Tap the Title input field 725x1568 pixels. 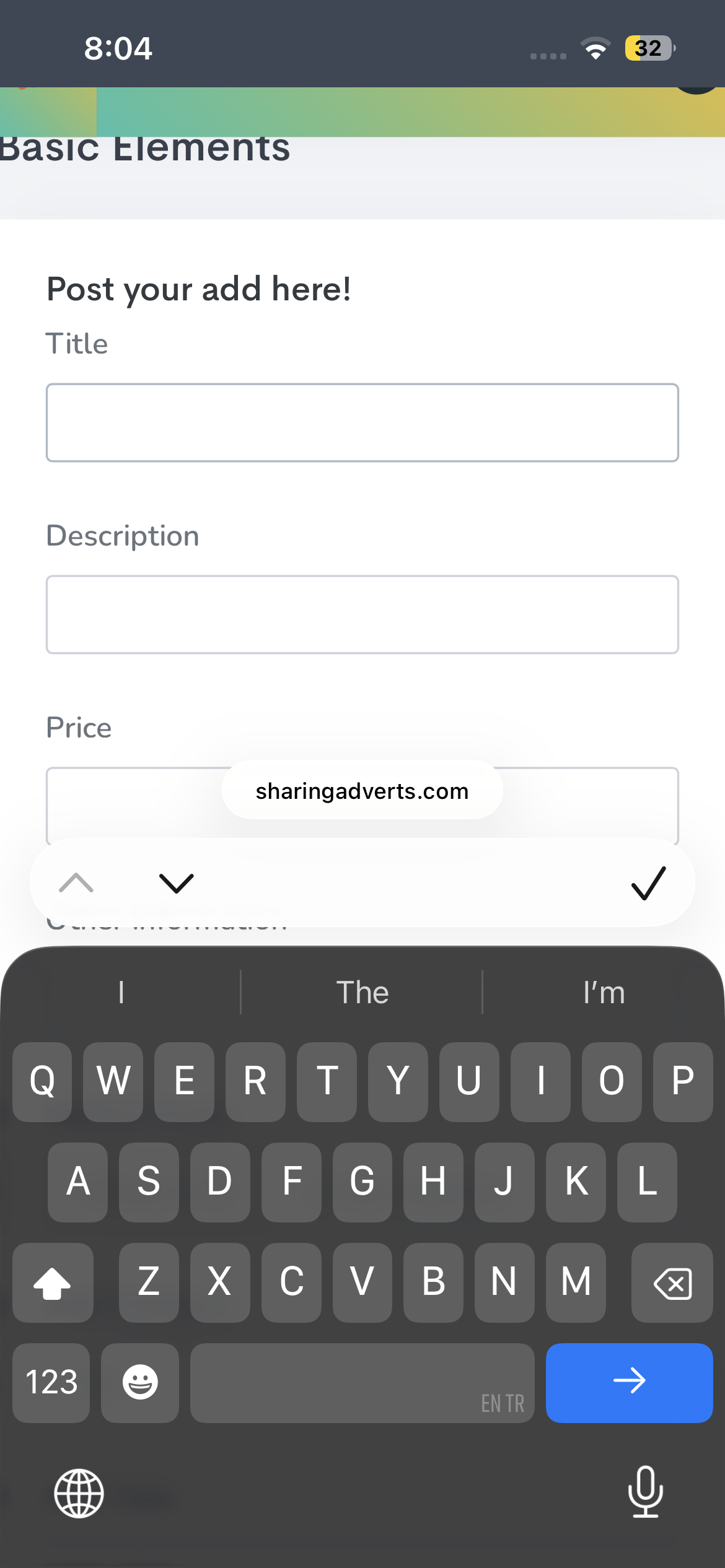pos(362,423)
